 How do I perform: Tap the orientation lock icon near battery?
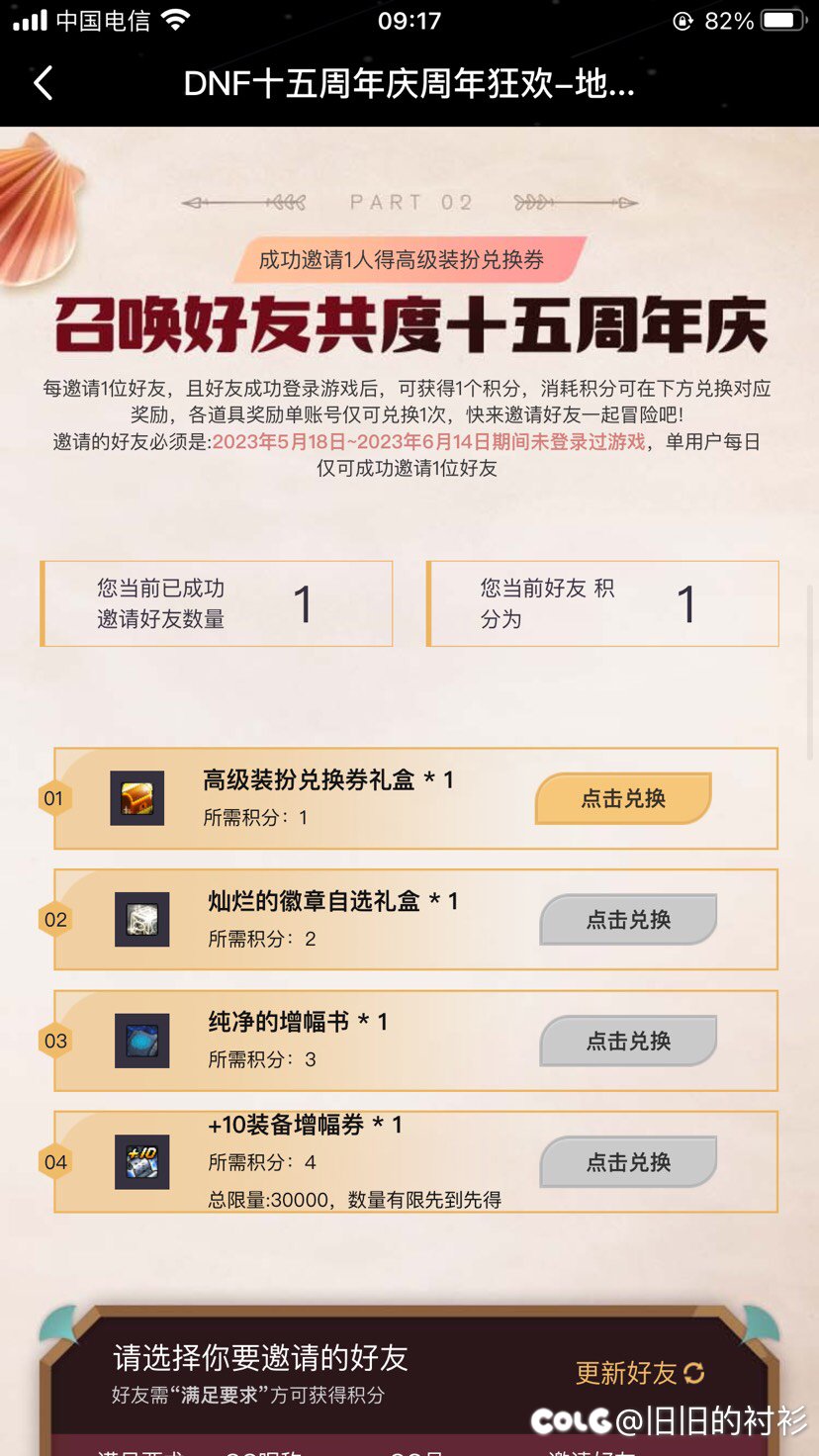(682, 21)
